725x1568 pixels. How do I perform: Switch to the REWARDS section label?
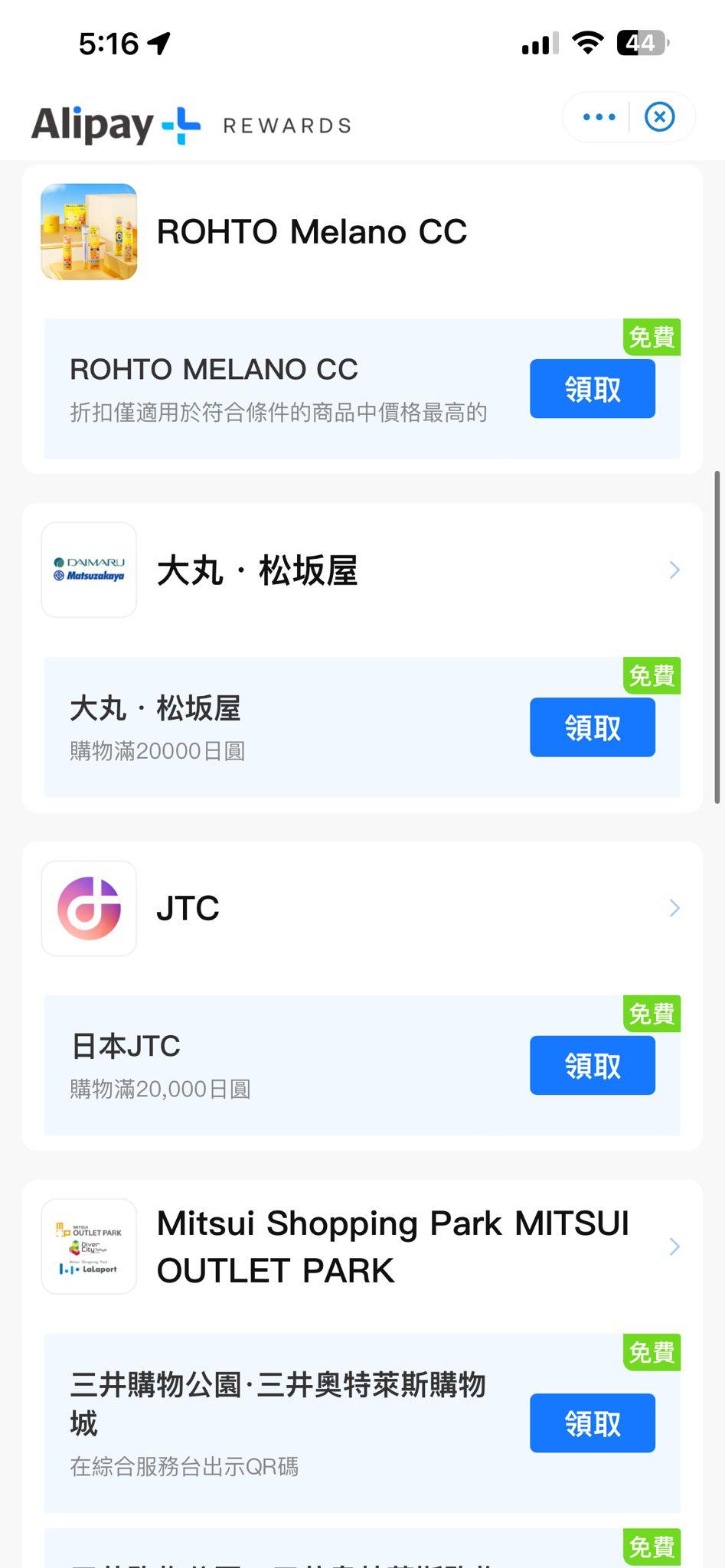(x=286, y=125)
